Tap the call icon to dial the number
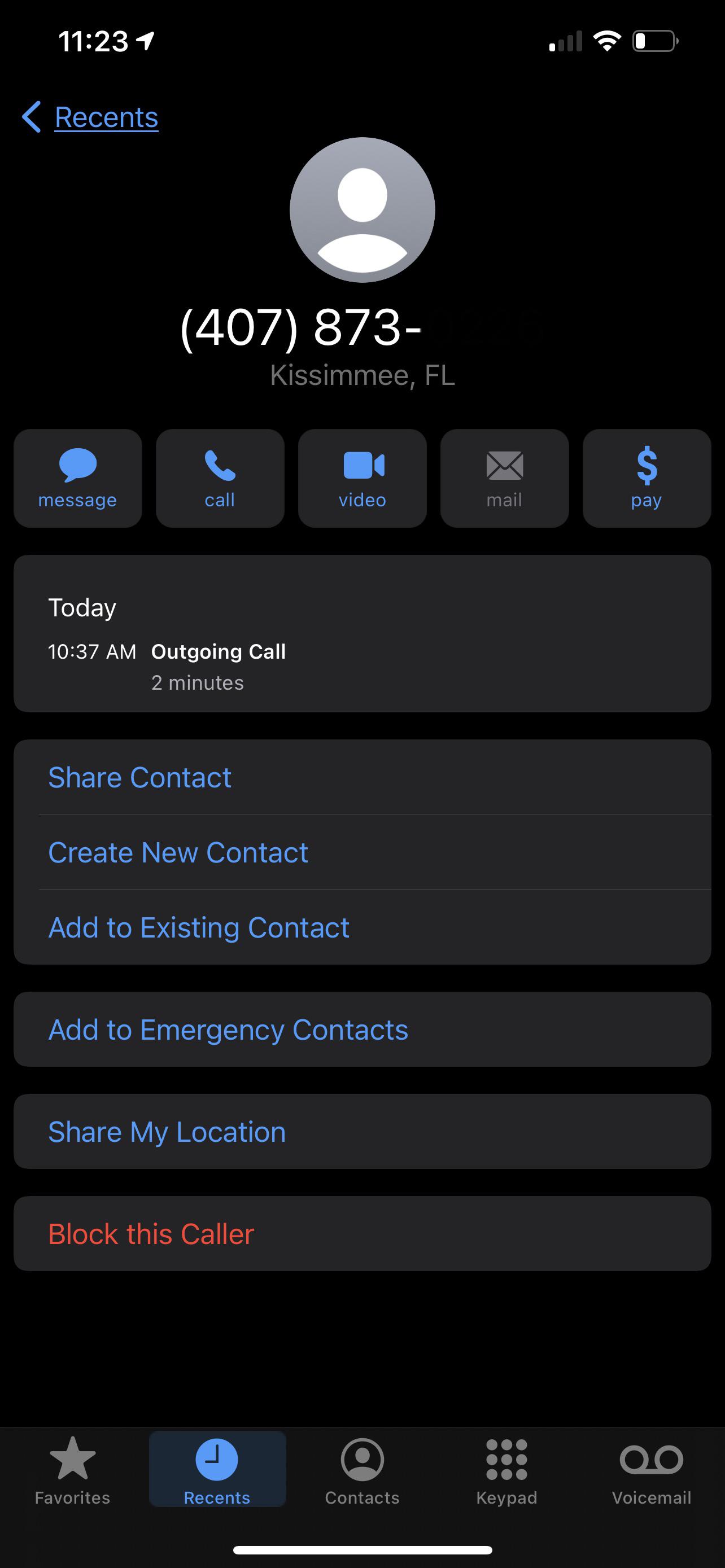 click(220, 478)
